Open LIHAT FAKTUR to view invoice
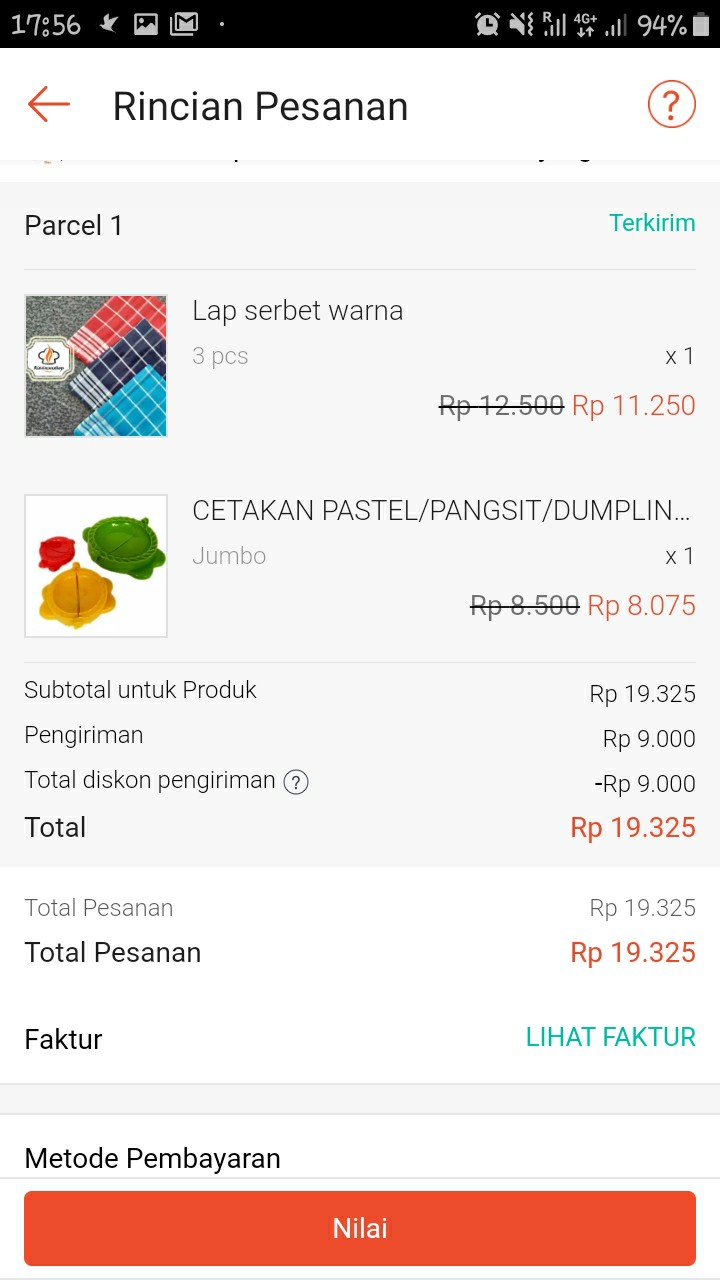720x1280 pixels. (x=609, y=1038)
